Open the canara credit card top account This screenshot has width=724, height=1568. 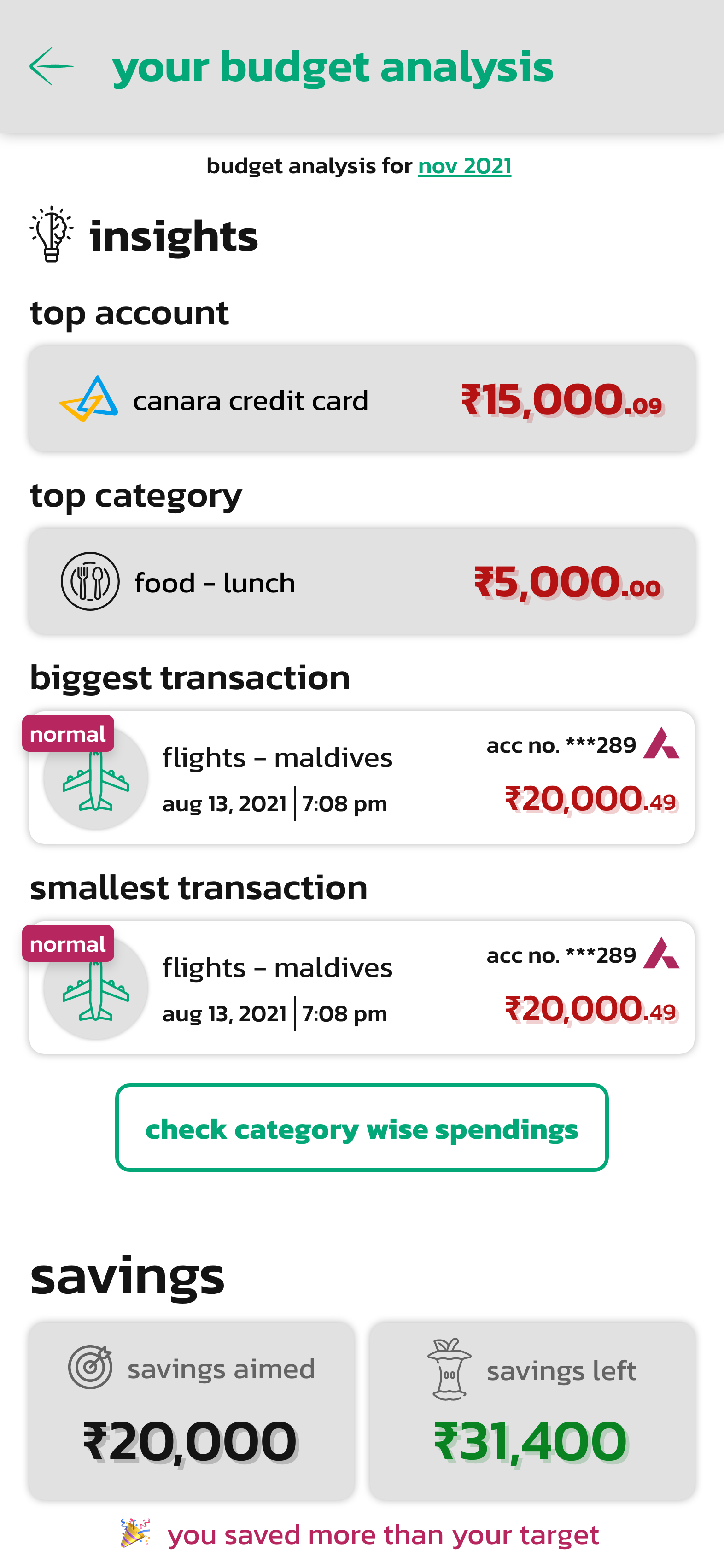click(362, 399)
